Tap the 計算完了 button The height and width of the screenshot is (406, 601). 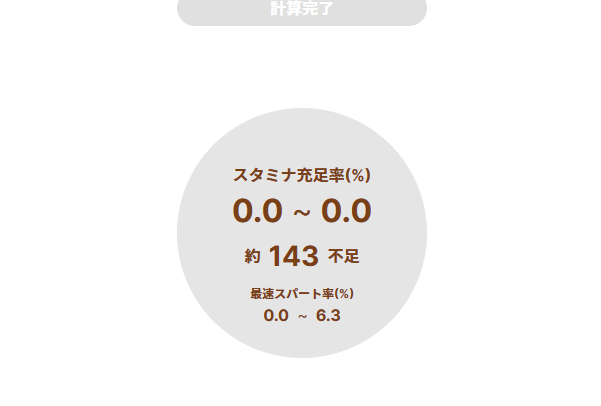pos(301,10)
